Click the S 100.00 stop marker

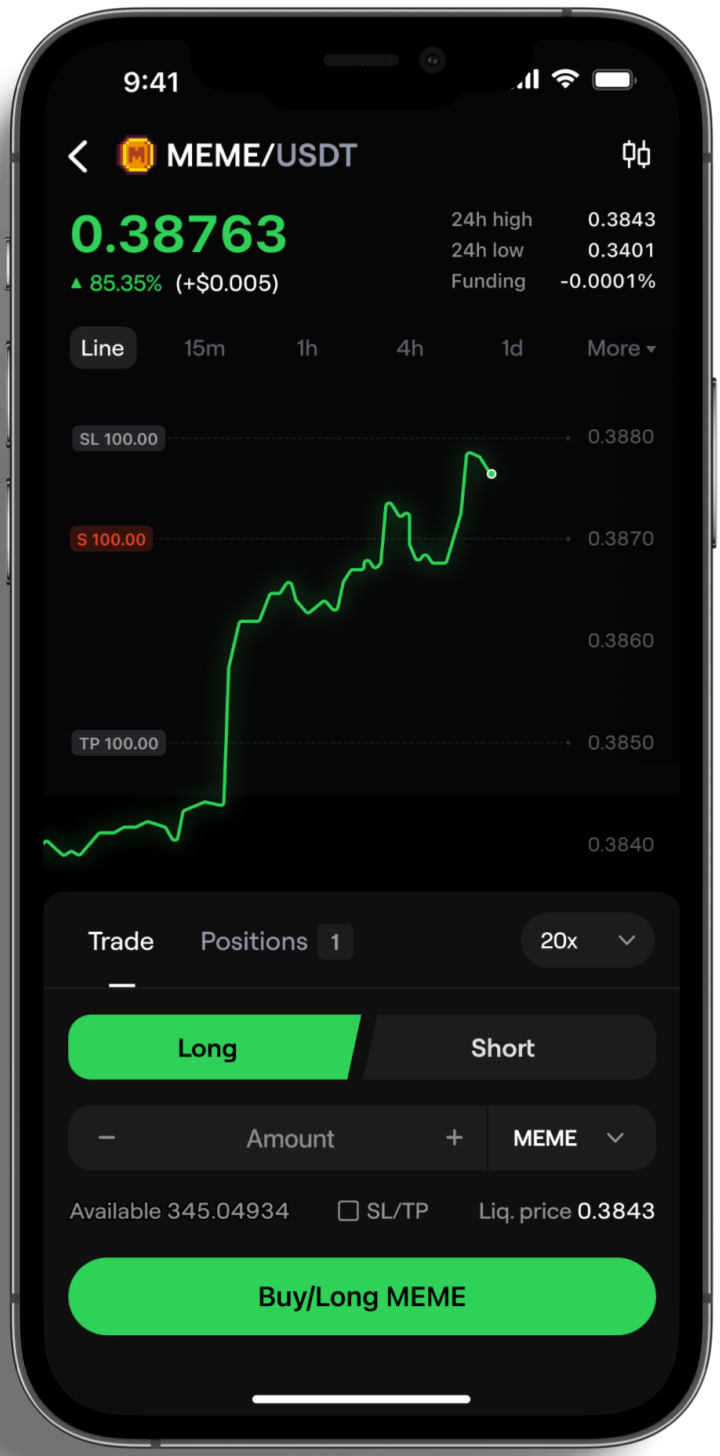[110, 539]
